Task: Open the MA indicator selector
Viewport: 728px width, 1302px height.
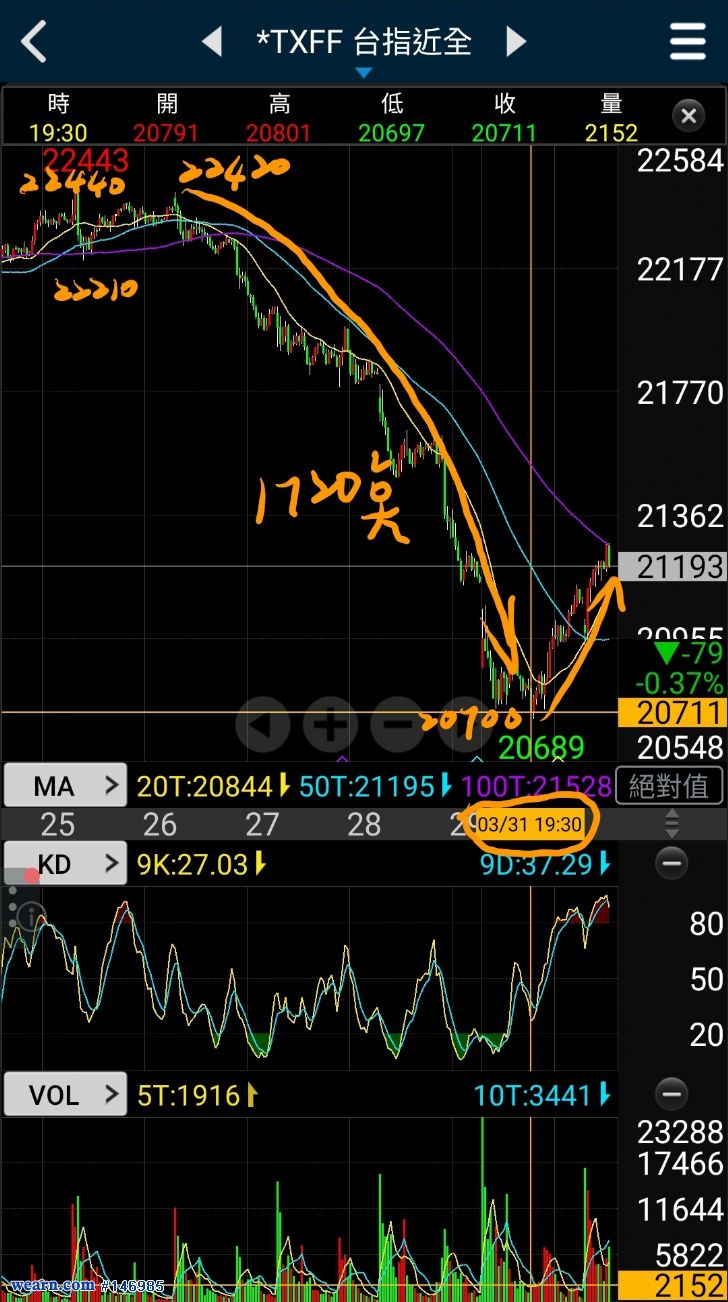Action: click(x=65, y=786)
